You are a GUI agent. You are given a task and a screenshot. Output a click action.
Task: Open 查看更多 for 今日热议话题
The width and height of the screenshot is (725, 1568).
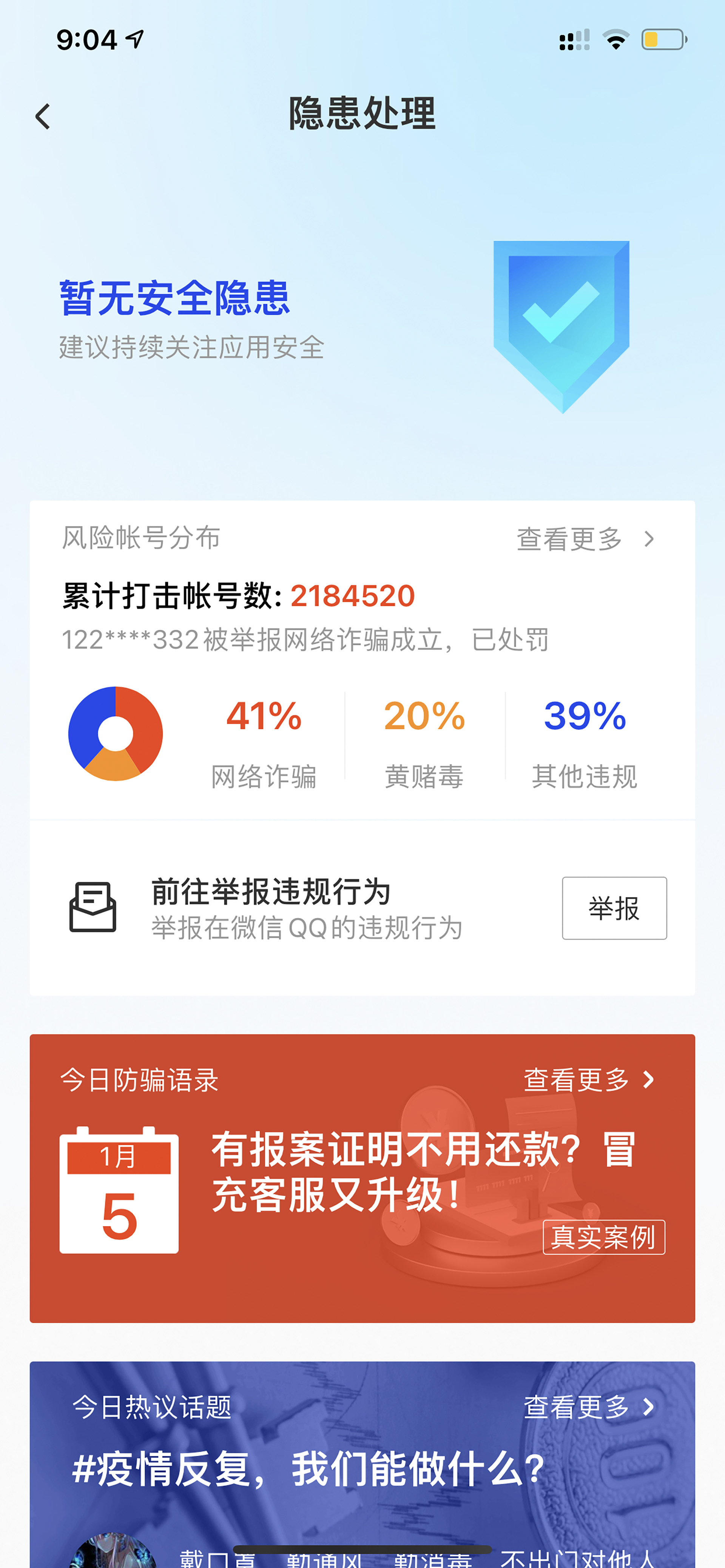589,1407
